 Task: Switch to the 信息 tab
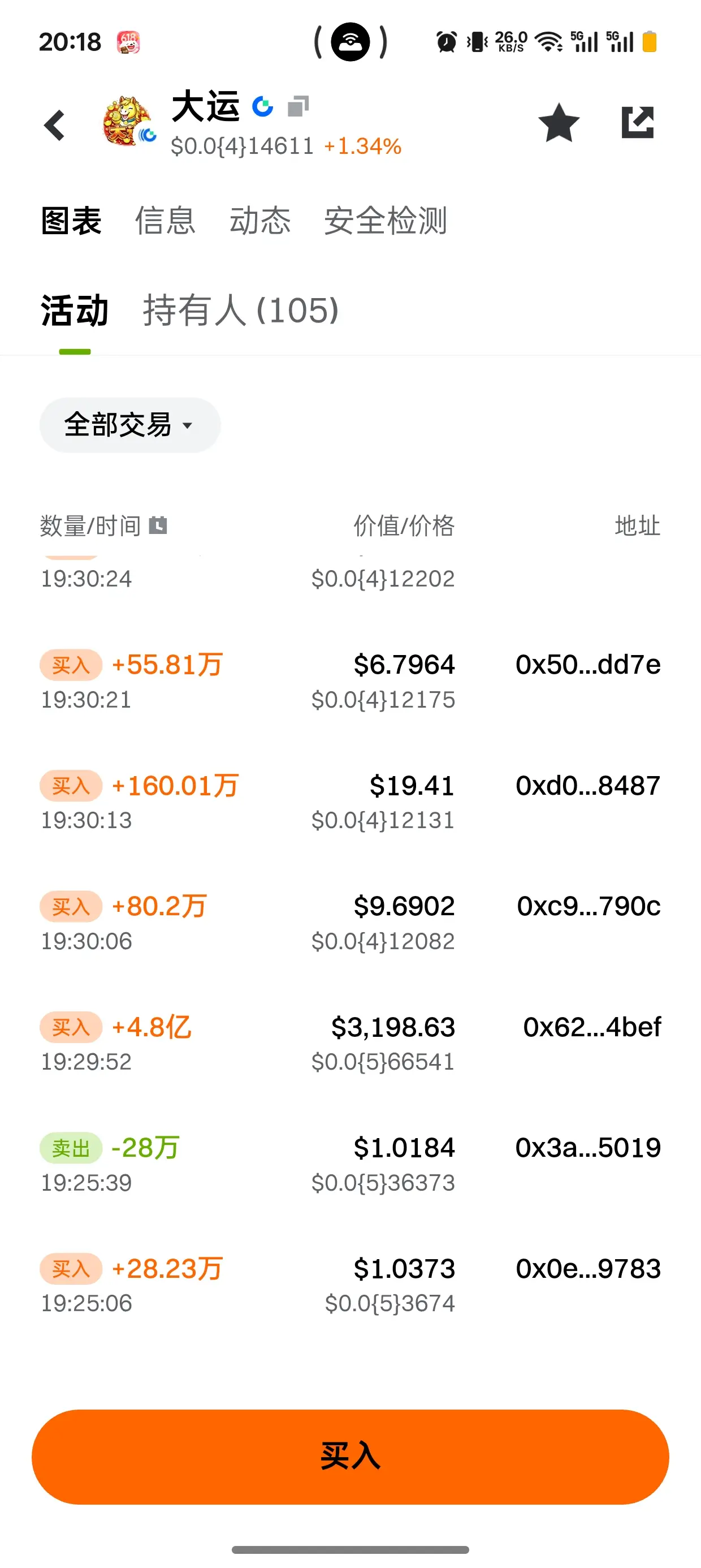pos(165,221)
